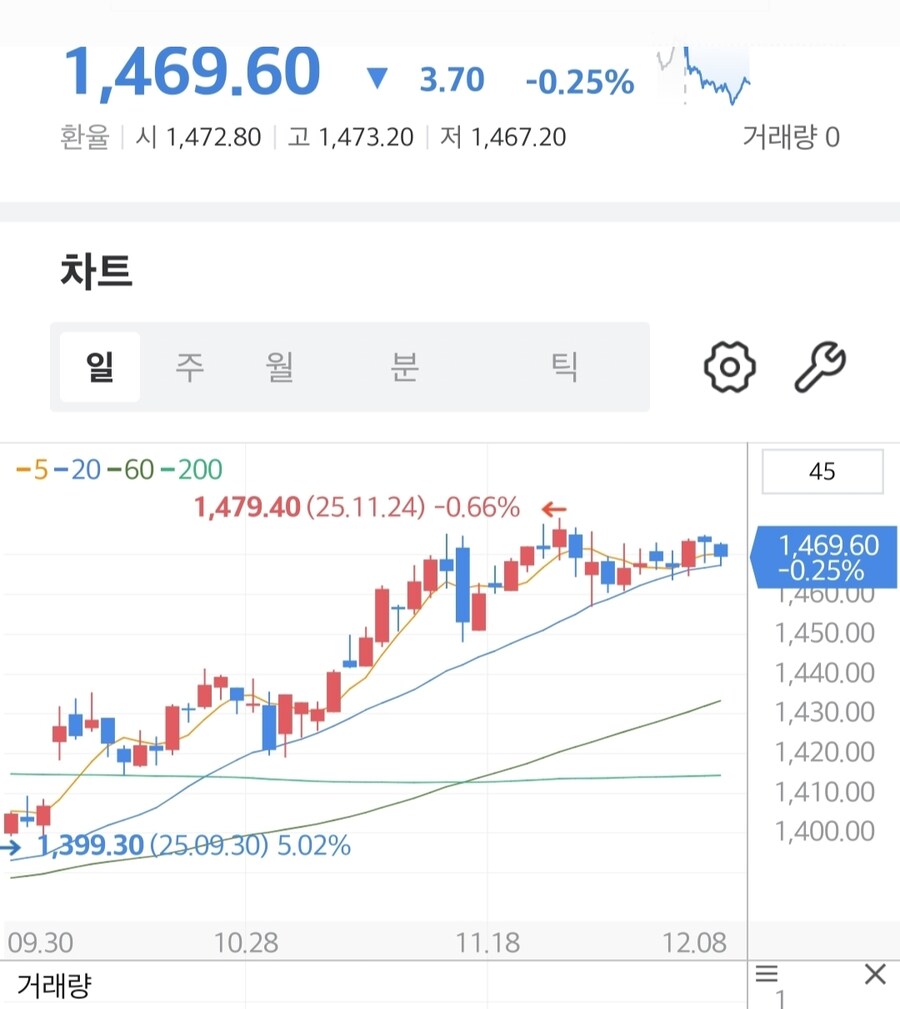This screenshot has height=1009, width=900.
Task: Select the 일 daily chart tab
Action: click(100, 366)
